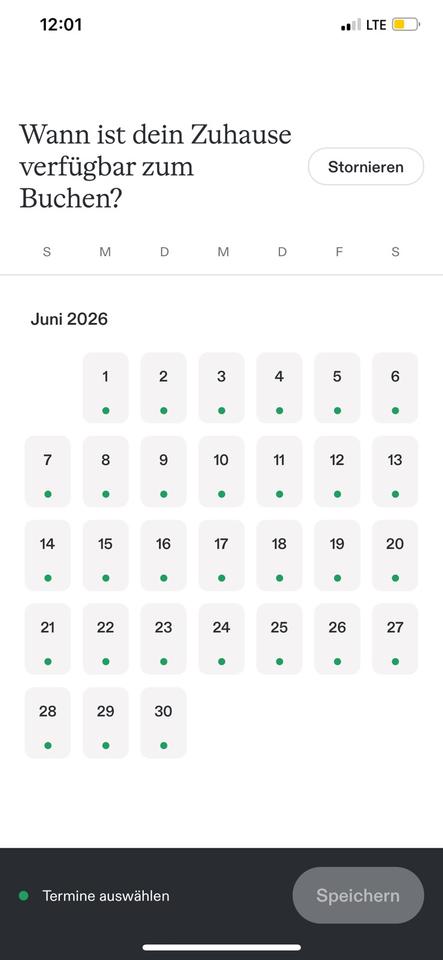
Task: Select June 20 in the calendar
Action: (x=395, y=555)
